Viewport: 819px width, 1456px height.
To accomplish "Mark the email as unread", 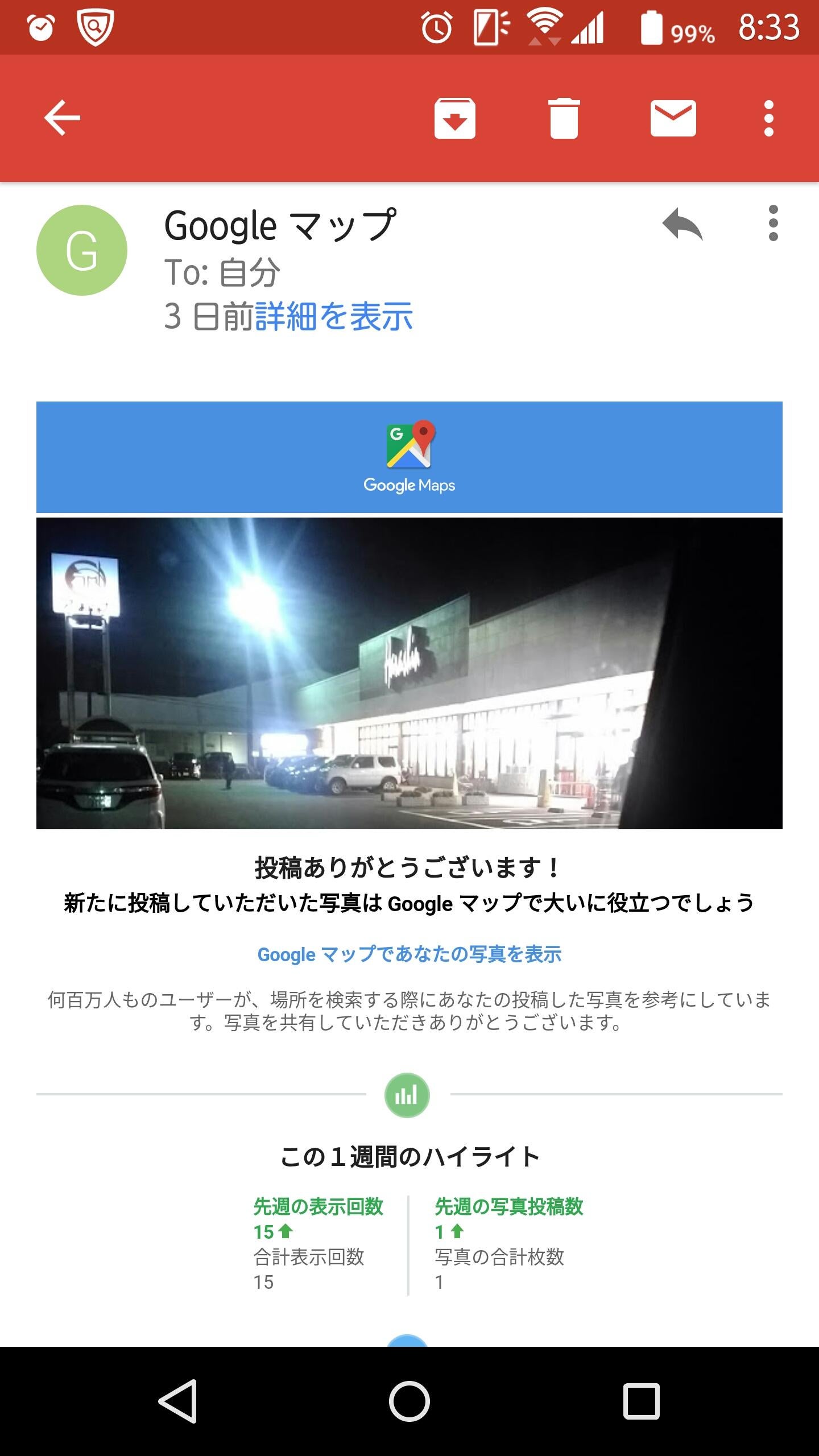I will pos(674,118).
